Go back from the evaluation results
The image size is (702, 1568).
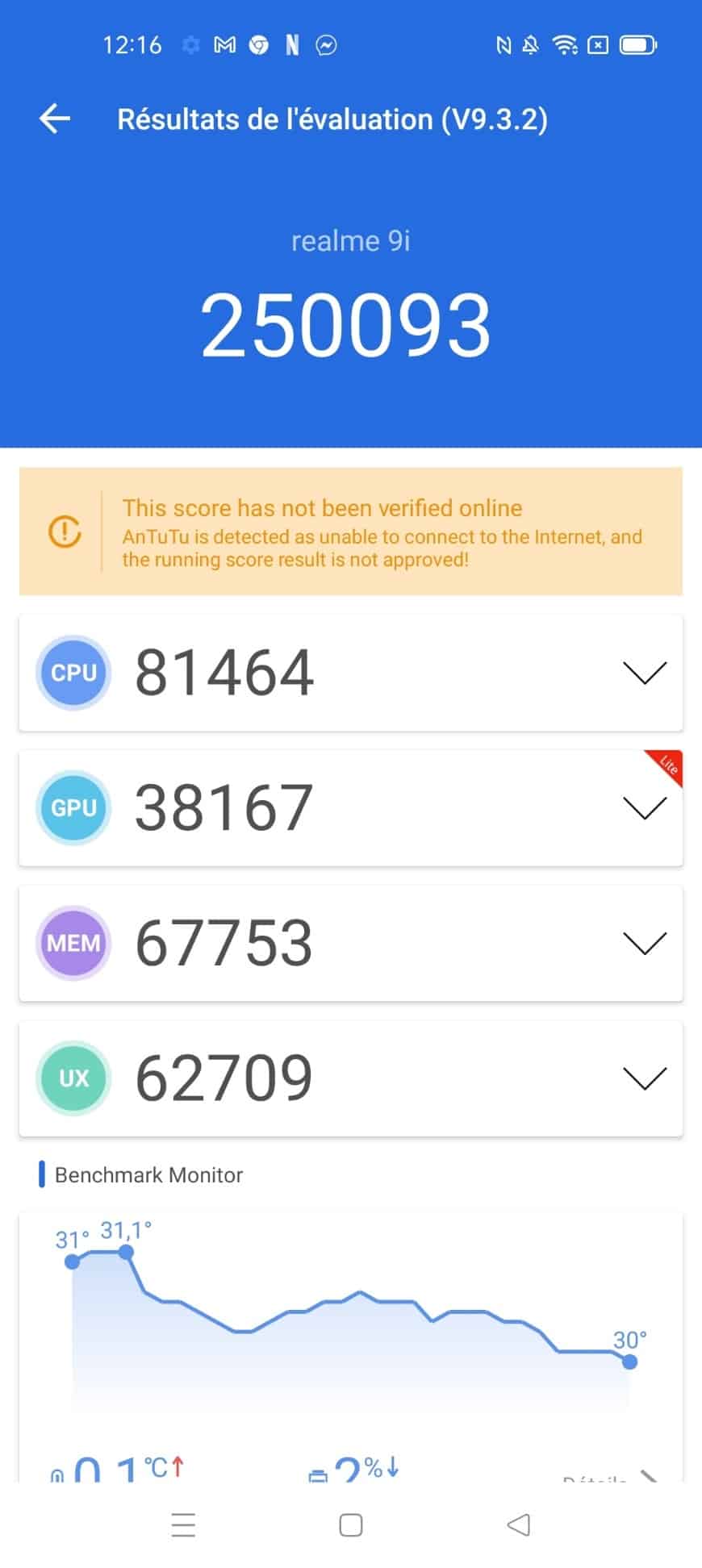point(55,119)
